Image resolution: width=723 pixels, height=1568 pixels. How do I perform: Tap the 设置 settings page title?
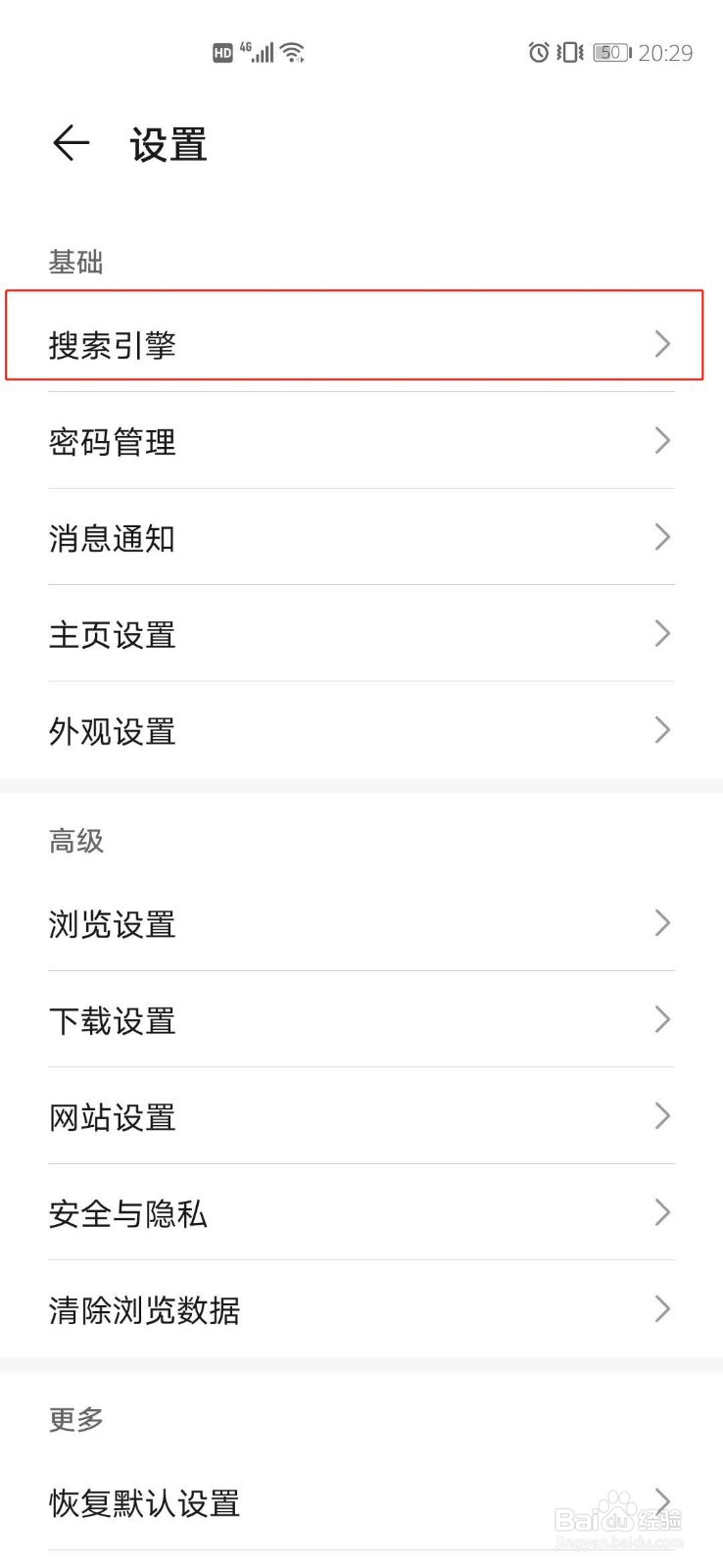167,144
